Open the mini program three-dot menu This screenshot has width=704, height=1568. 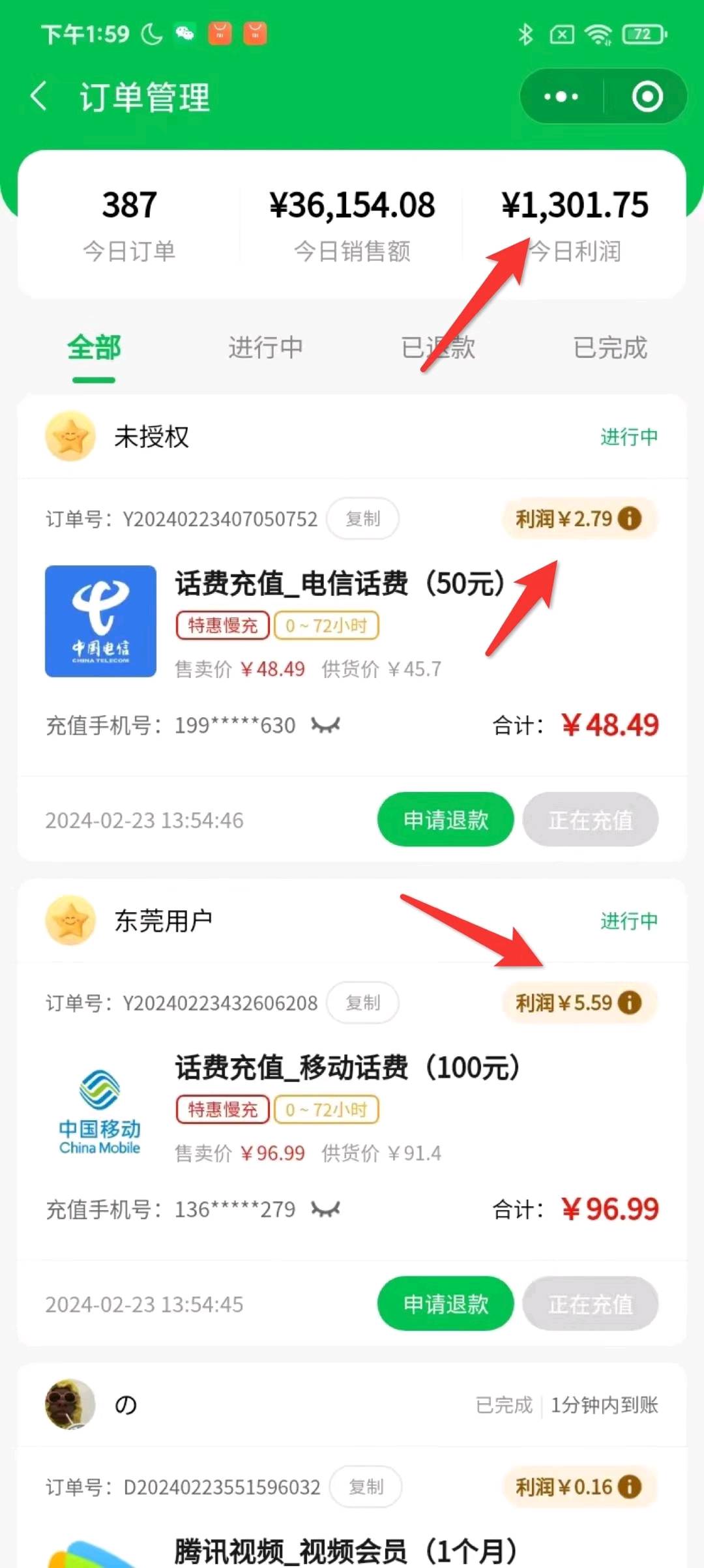point(561,96)
